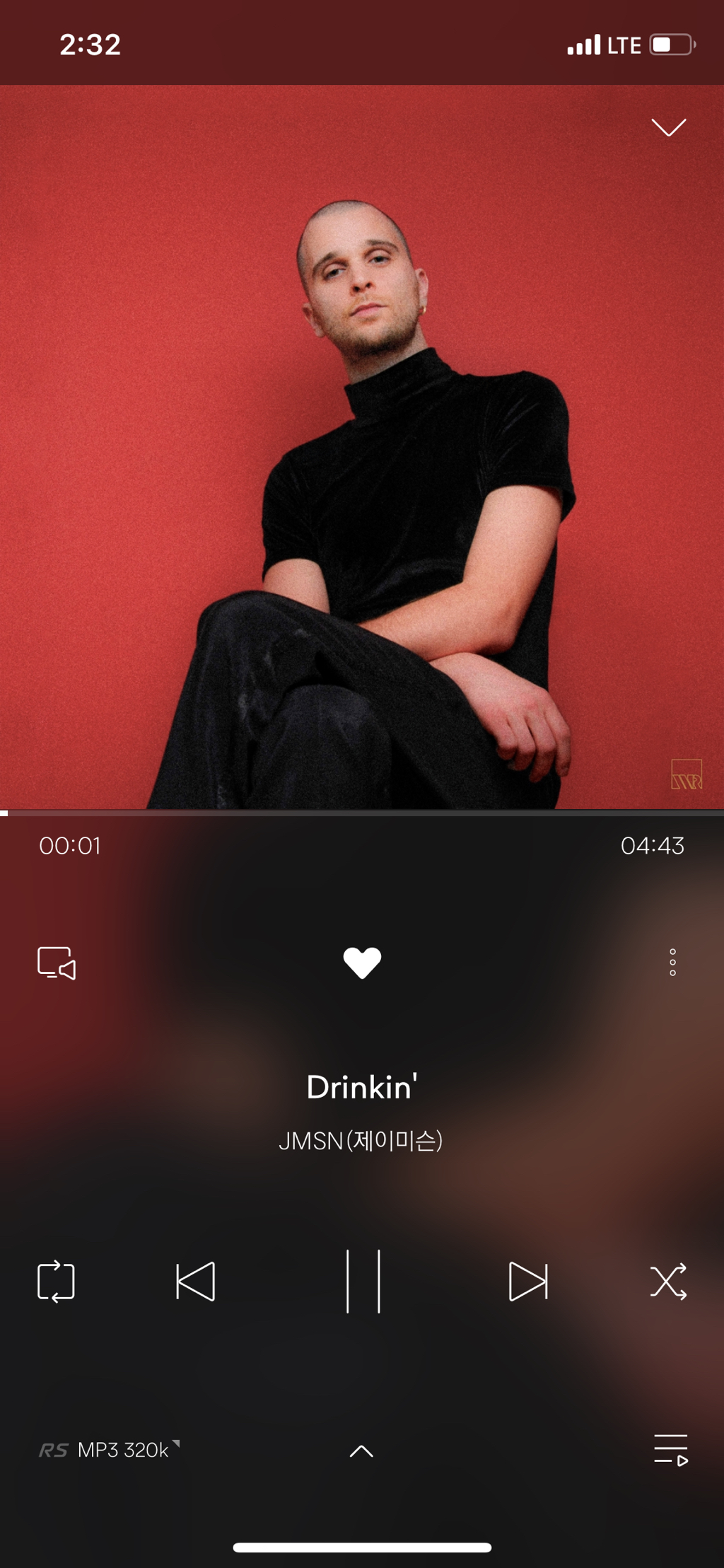Toggle shuffle playback

(668, 1282)
